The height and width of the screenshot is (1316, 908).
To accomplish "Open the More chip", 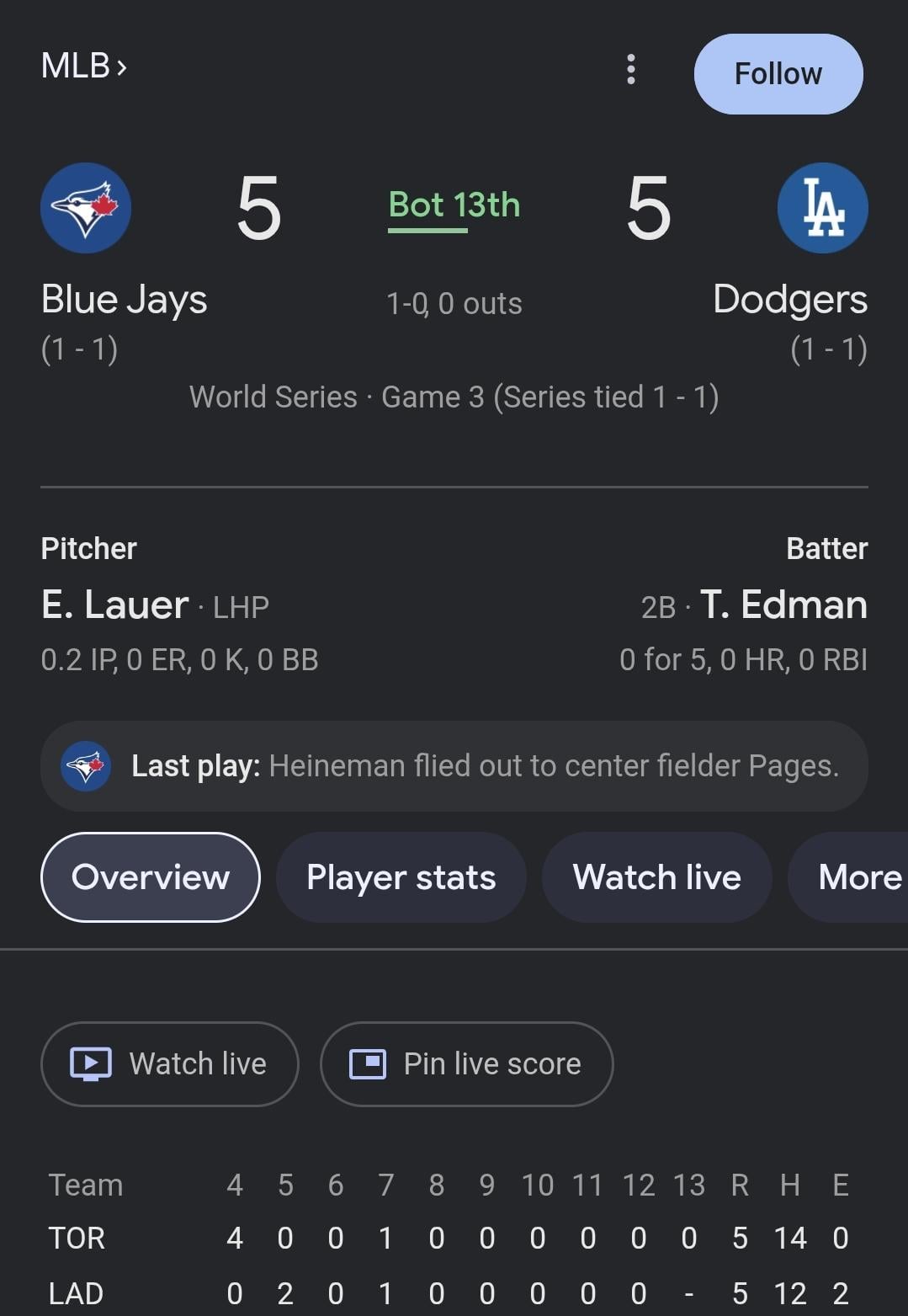I will pyautogui.click(x=854, y=877).
